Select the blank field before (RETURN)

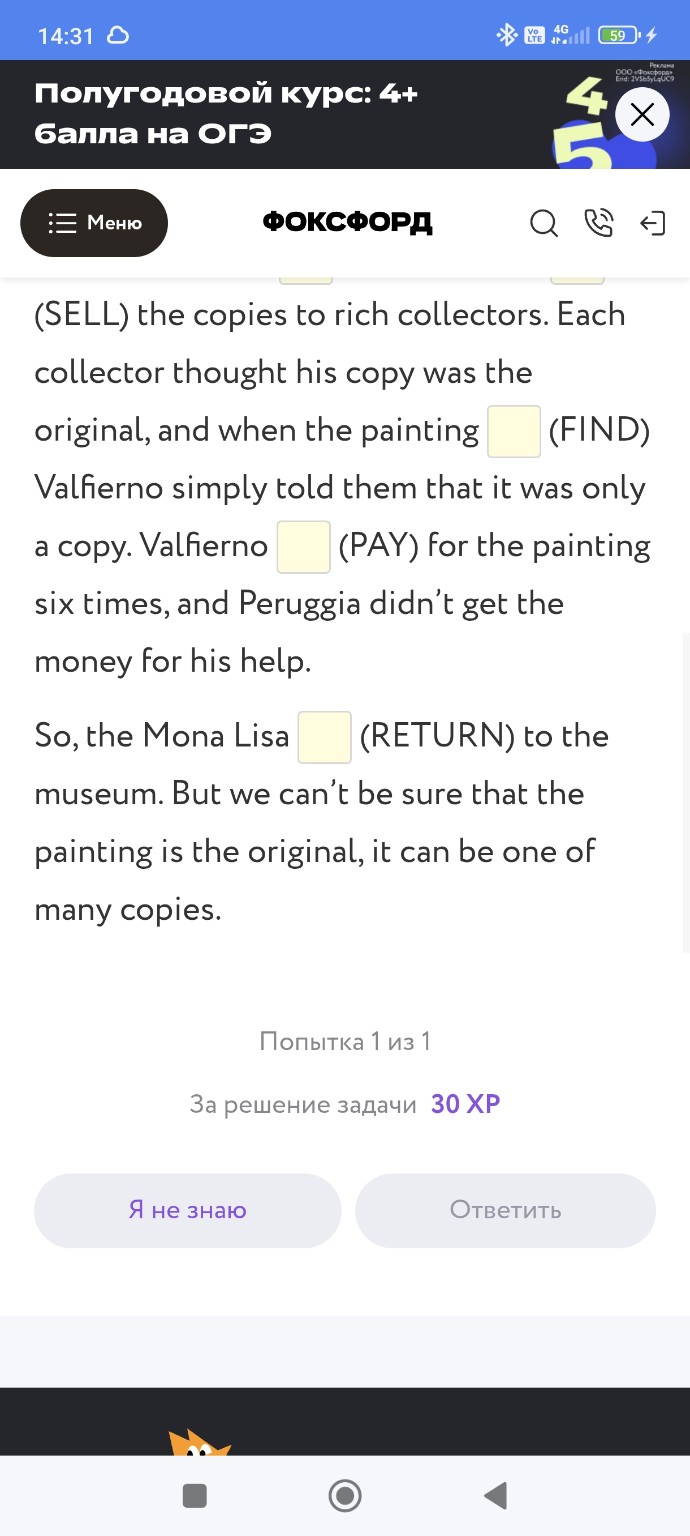pyautogui.click(x=325, y=737)
